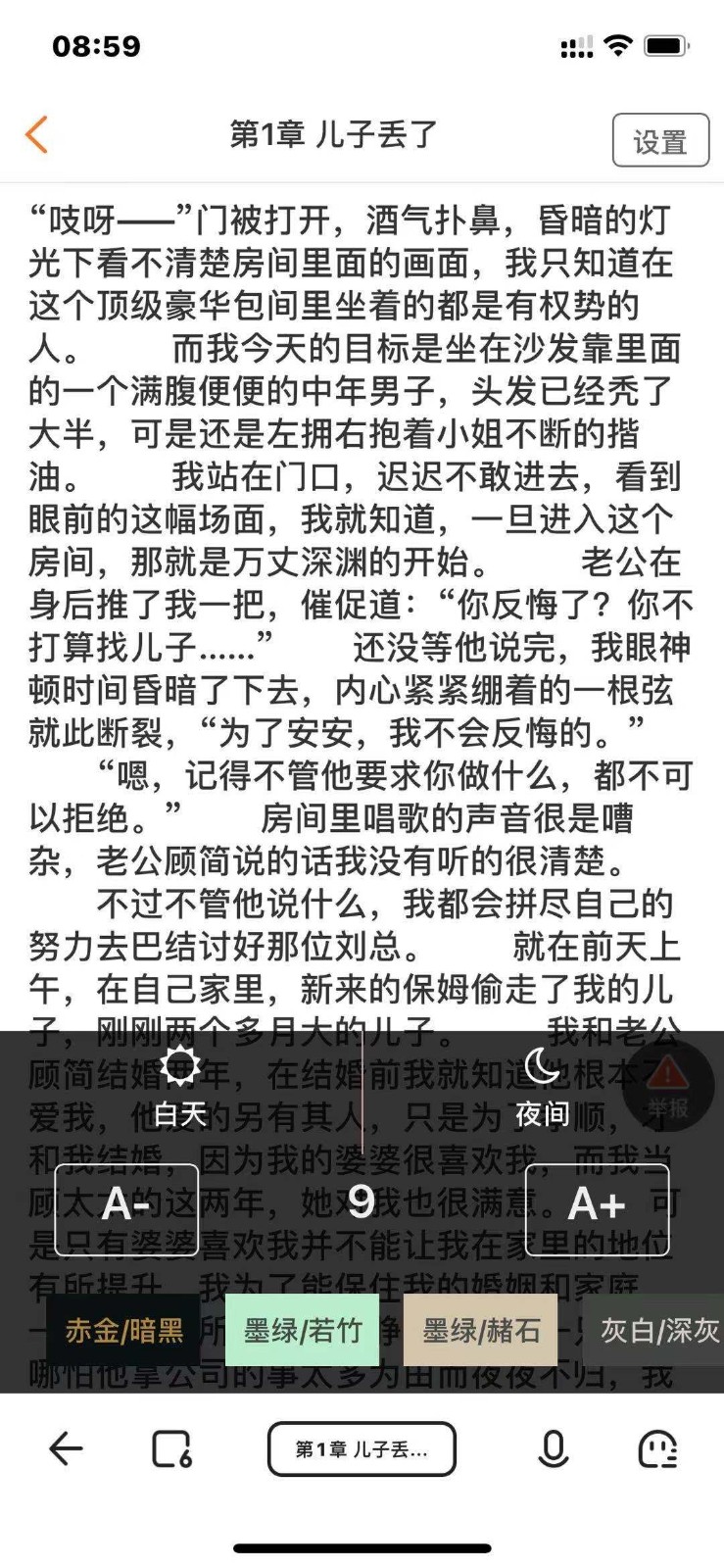
Task: Tap the browser back arrow at bottom
Action: tap(66, 1448)
